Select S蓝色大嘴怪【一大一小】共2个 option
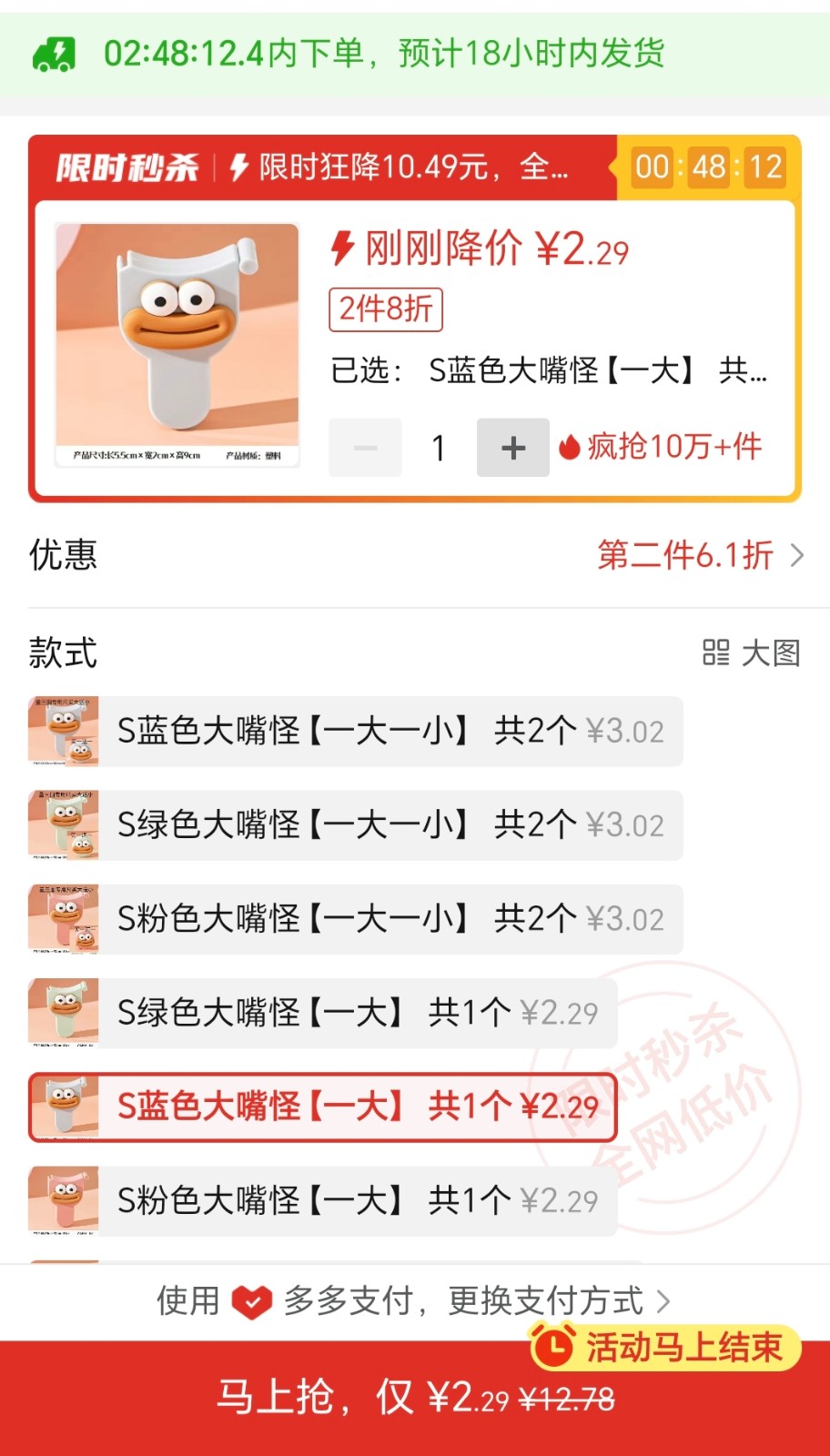Image resolution: width=830 pixels, height=1456 pixels. click(355, 732)
